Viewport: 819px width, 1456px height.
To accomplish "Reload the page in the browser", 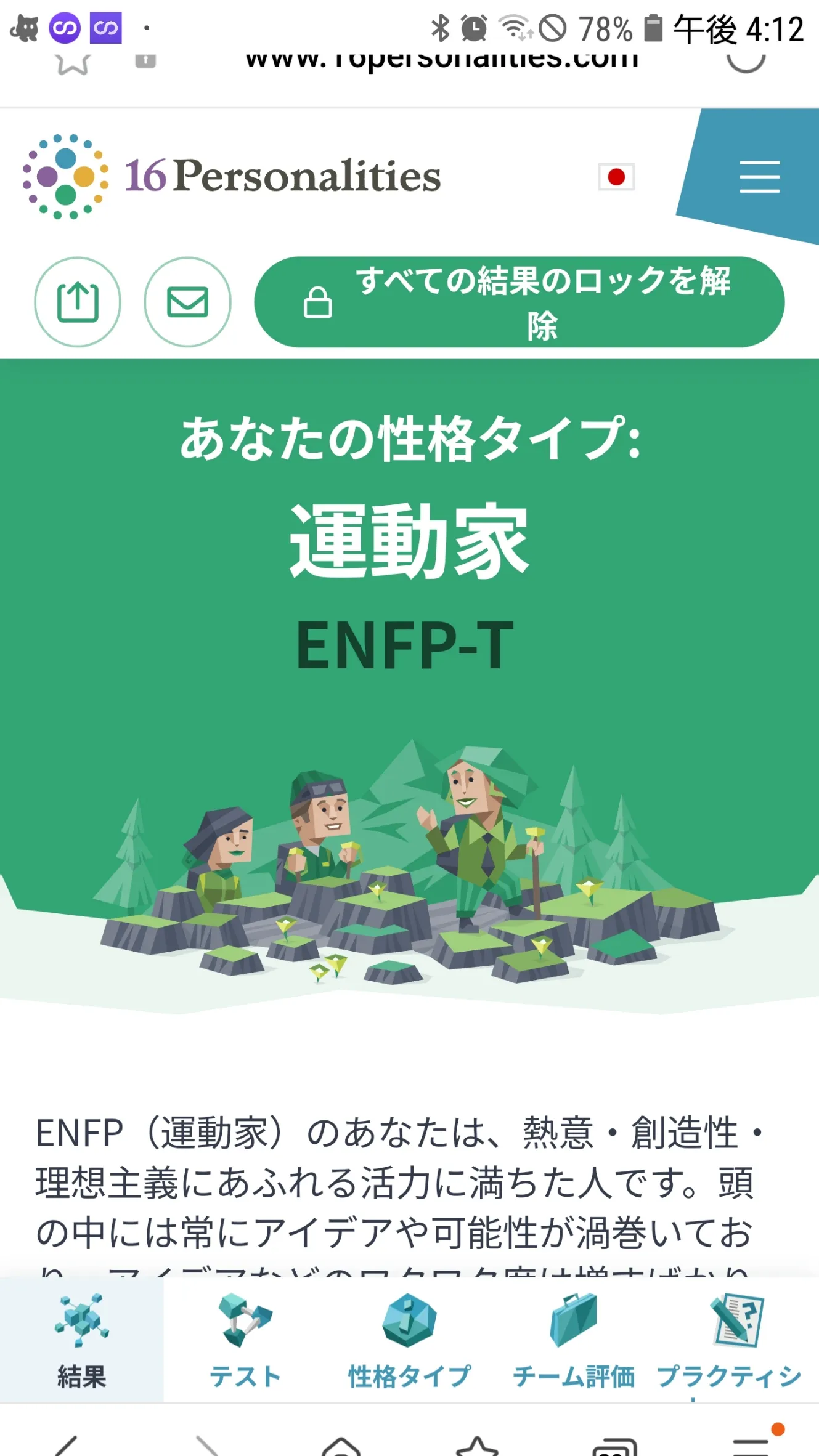I will [x=746, y=60].
